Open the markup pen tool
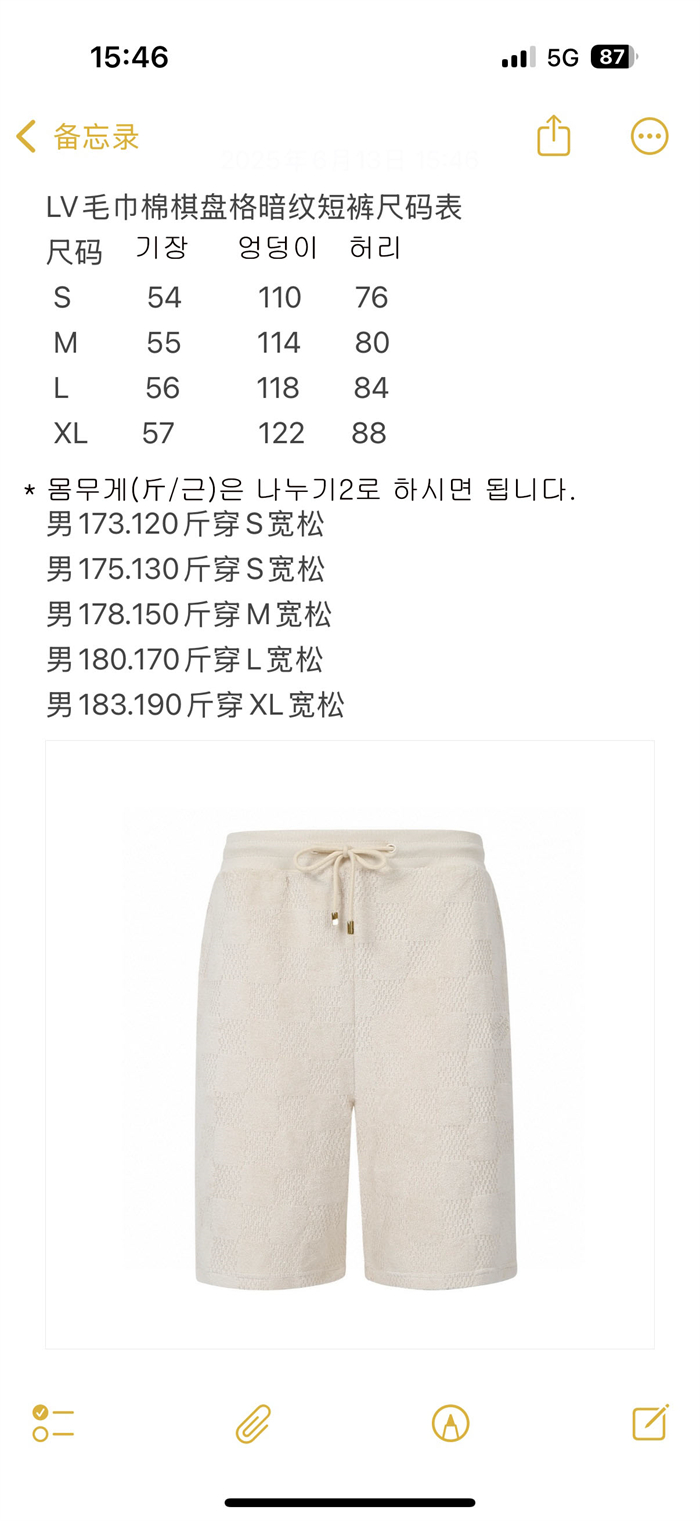 click(x=450, y=1423)
